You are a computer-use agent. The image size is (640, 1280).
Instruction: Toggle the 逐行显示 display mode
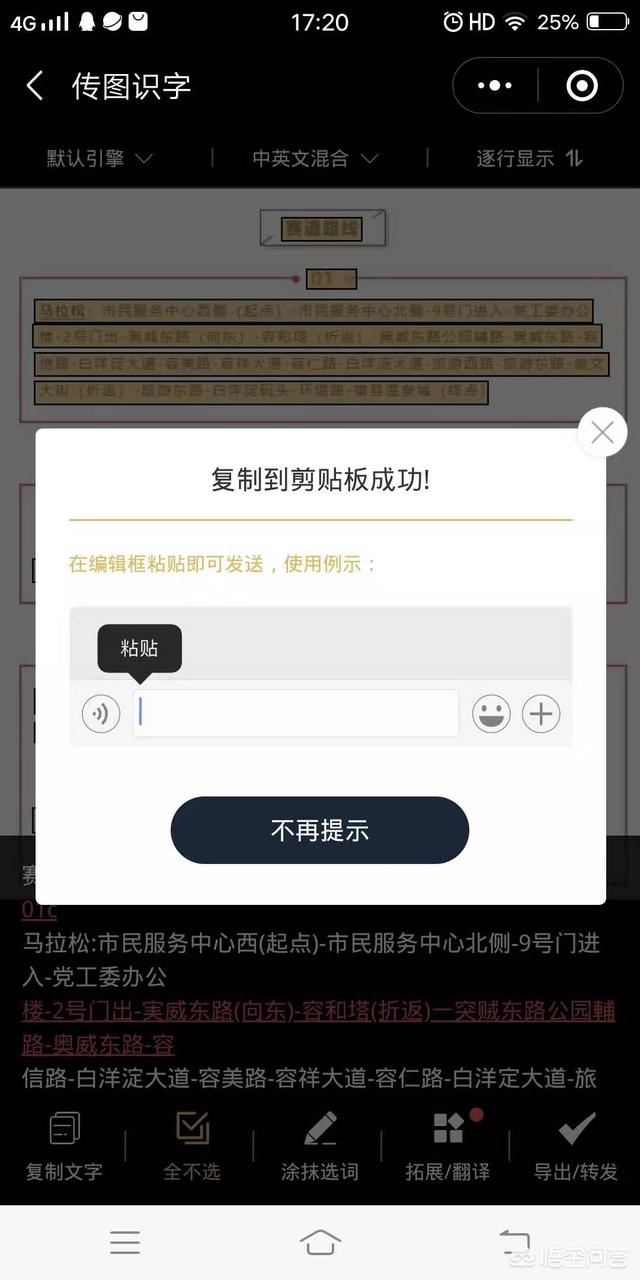point(529,158)
